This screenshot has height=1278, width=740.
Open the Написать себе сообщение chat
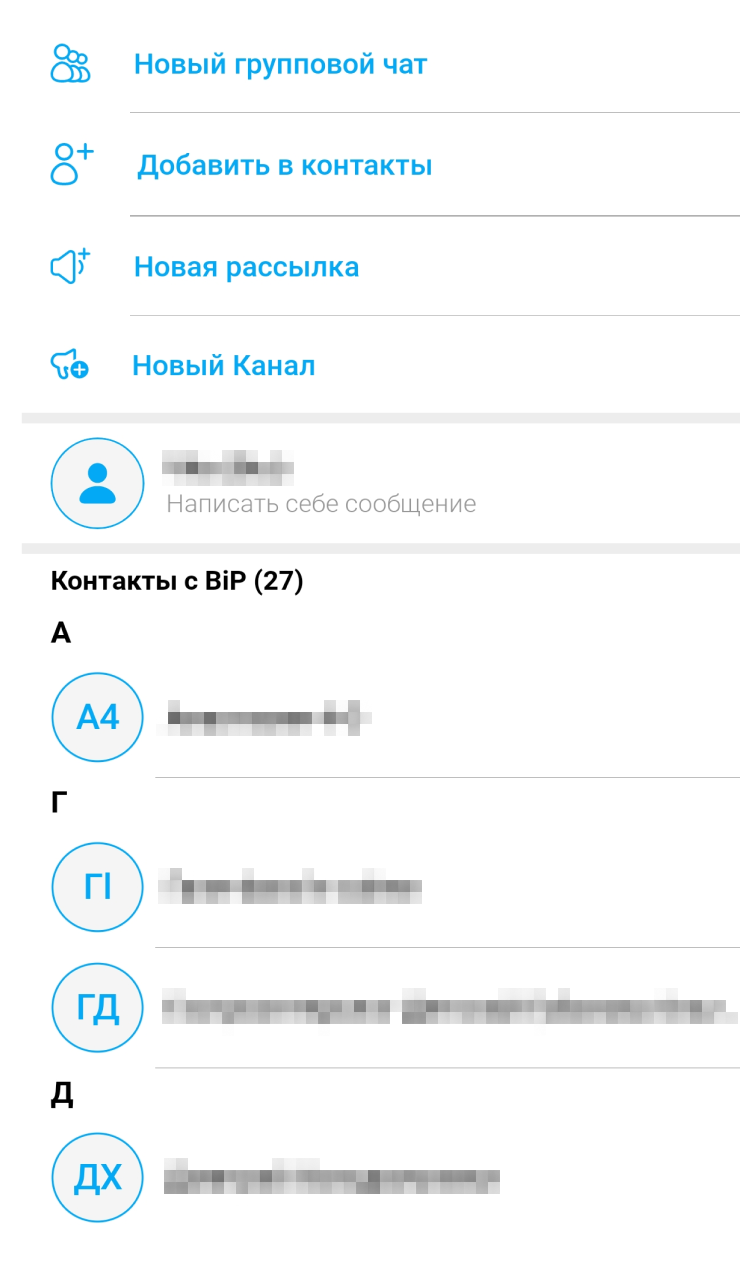coord(320,484)
